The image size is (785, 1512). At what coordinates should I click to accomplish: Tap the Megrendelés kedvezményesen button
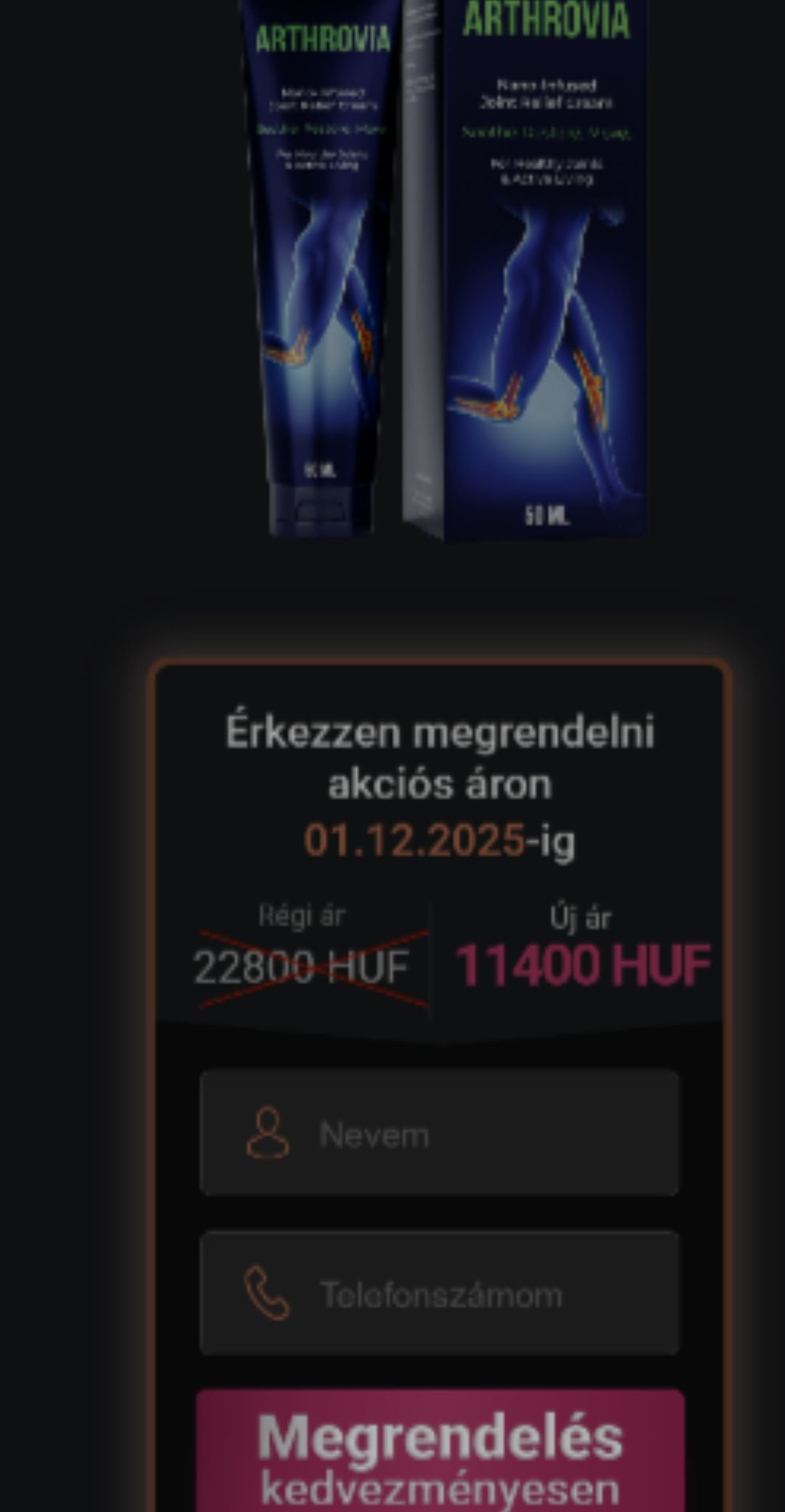point(439,1450)
